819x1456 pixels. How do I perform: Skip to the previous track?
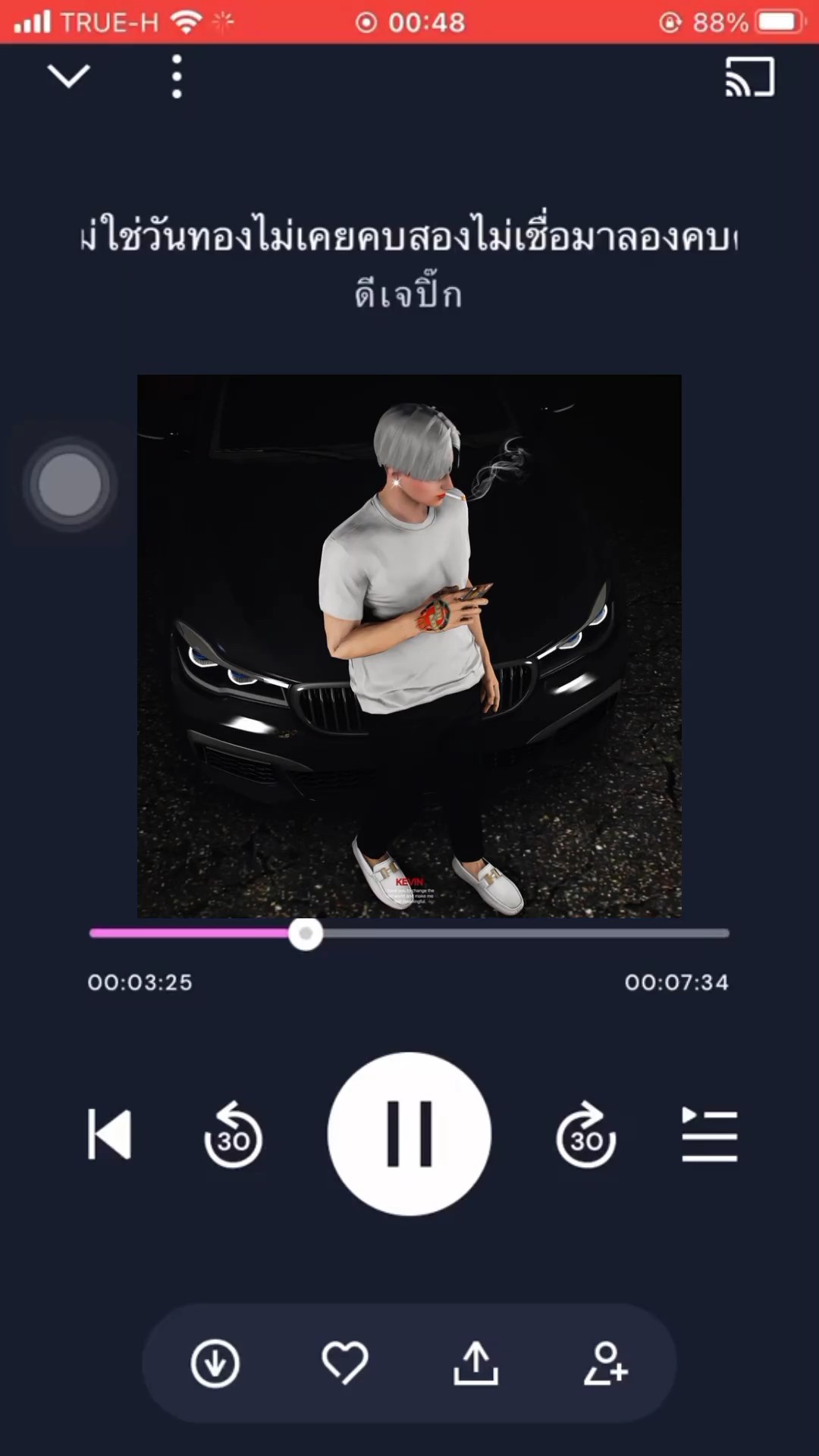tap(110, 1134)
